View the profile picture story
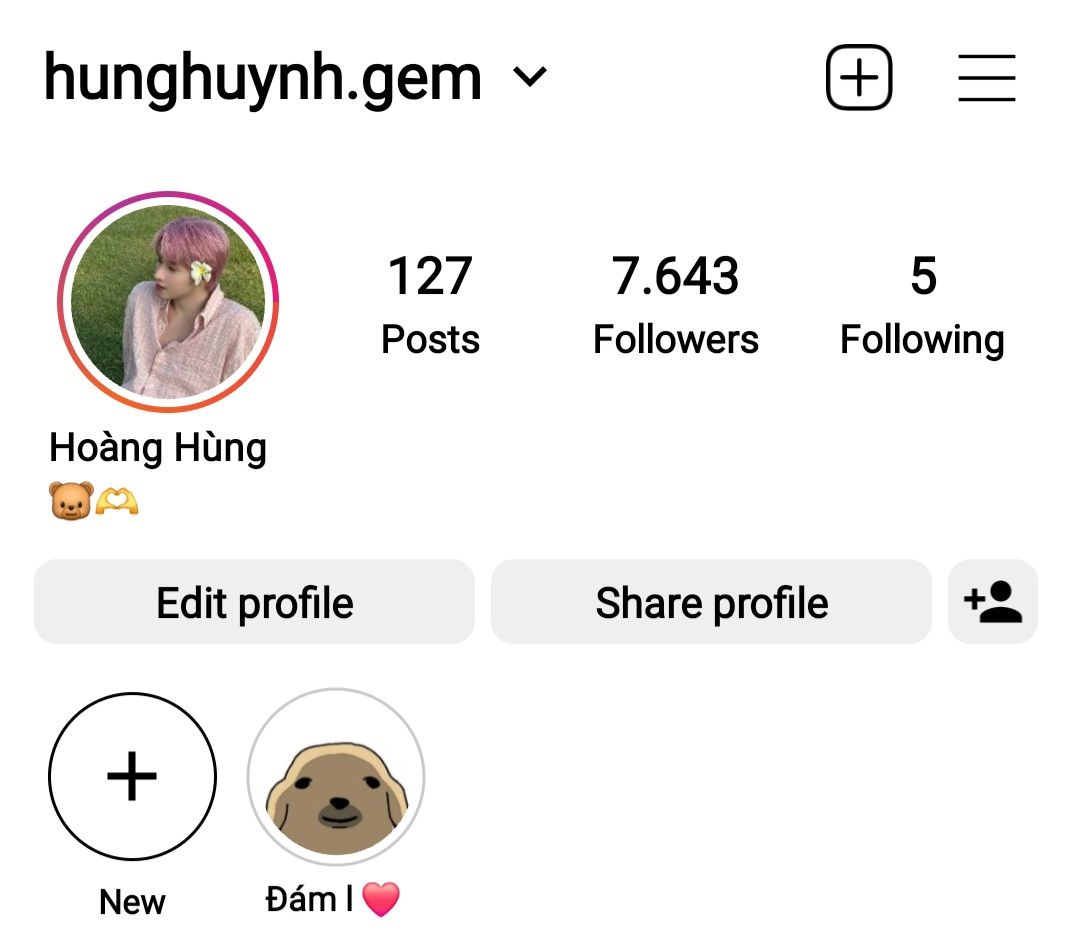 pyautogui.click(x=168, y=302)
